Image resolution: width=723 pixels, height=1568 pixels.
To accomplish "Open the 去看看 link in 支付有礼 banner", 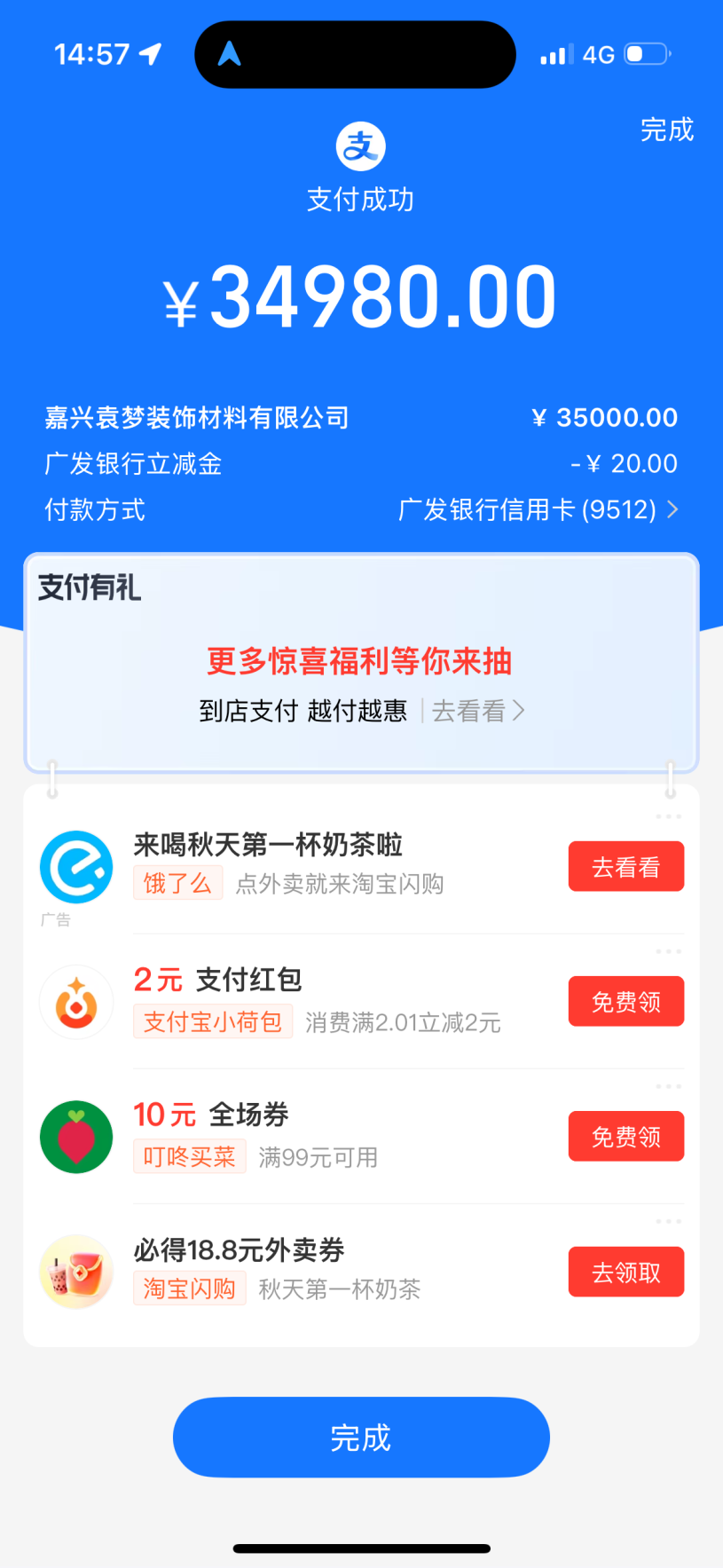I will point(477,711).
